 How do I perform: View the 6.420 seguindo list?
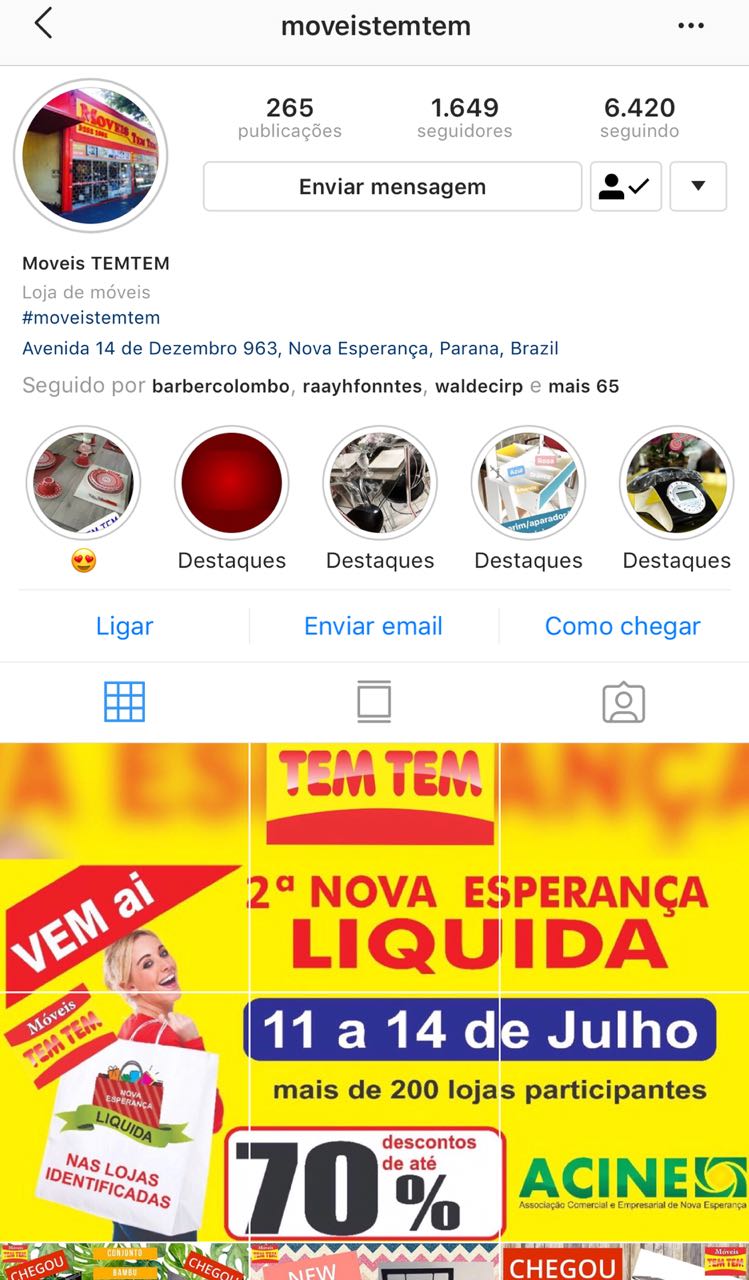(x=640, y=118)
